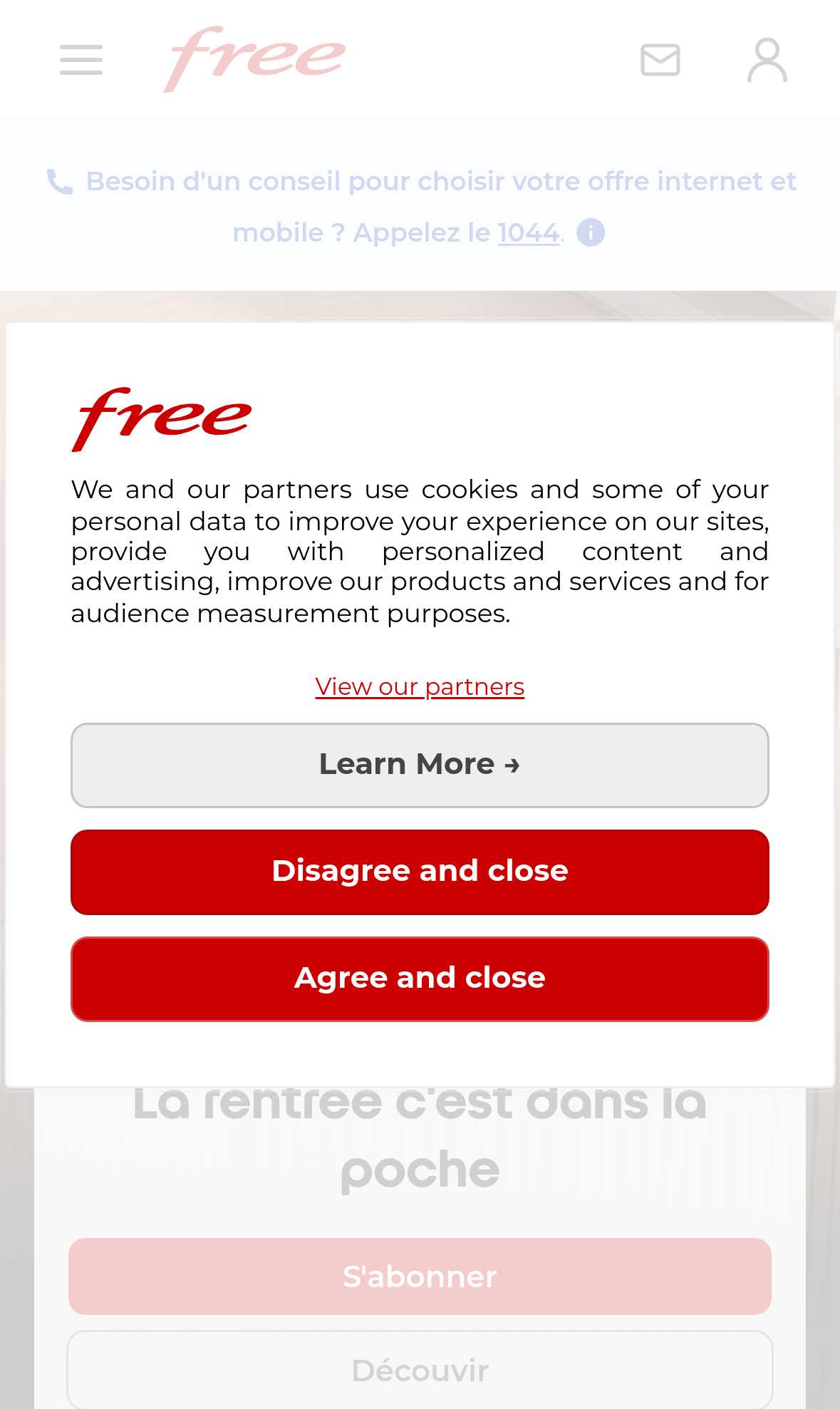The width and height of the screenshot is (840, 1409).
Task: Tap the Découvir button
Action: pos(420,1370)
